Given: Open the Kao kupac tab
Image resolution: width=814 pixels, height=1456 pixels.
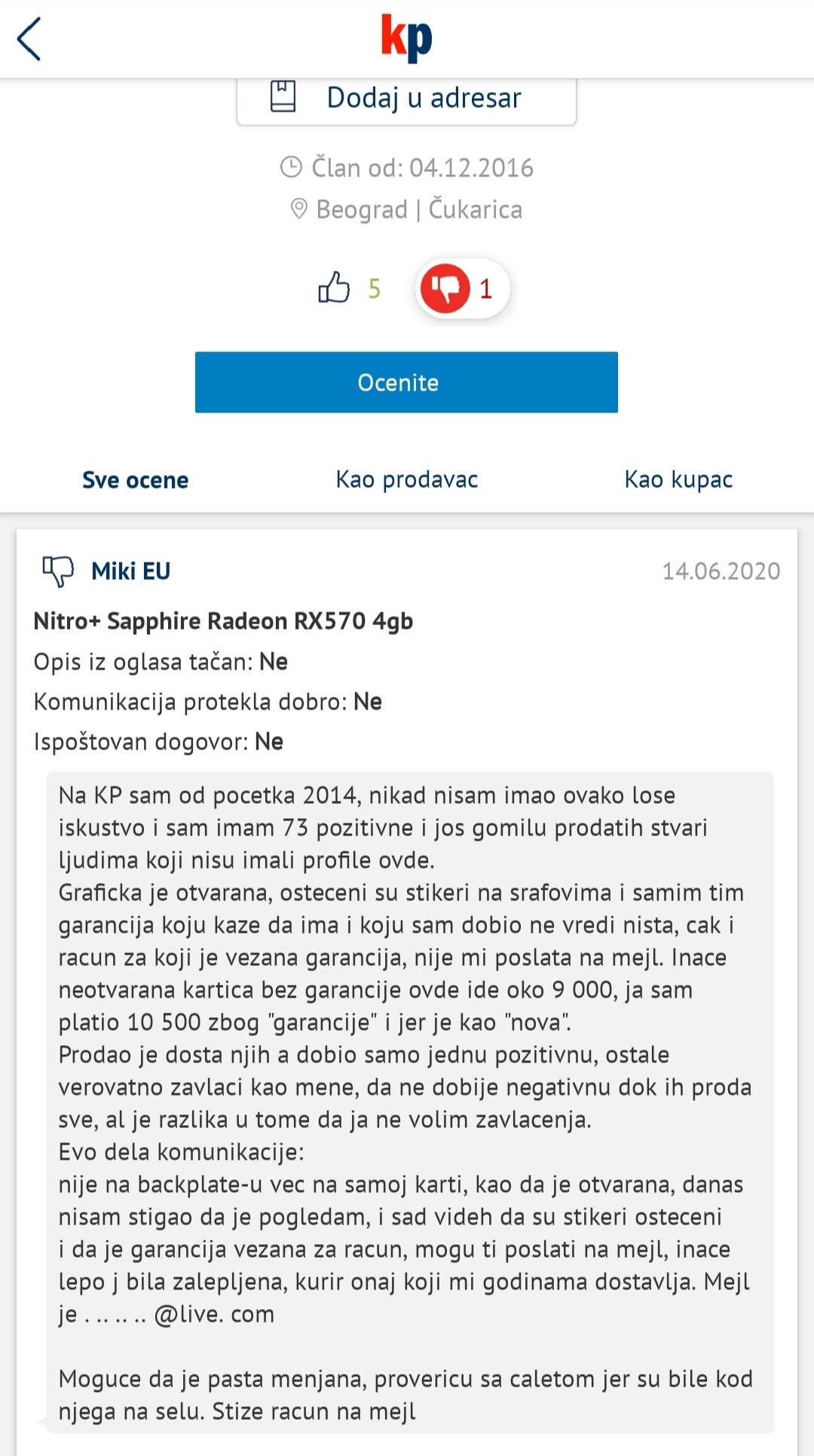Looking at the screenshot, I should [x=678, y=480].
